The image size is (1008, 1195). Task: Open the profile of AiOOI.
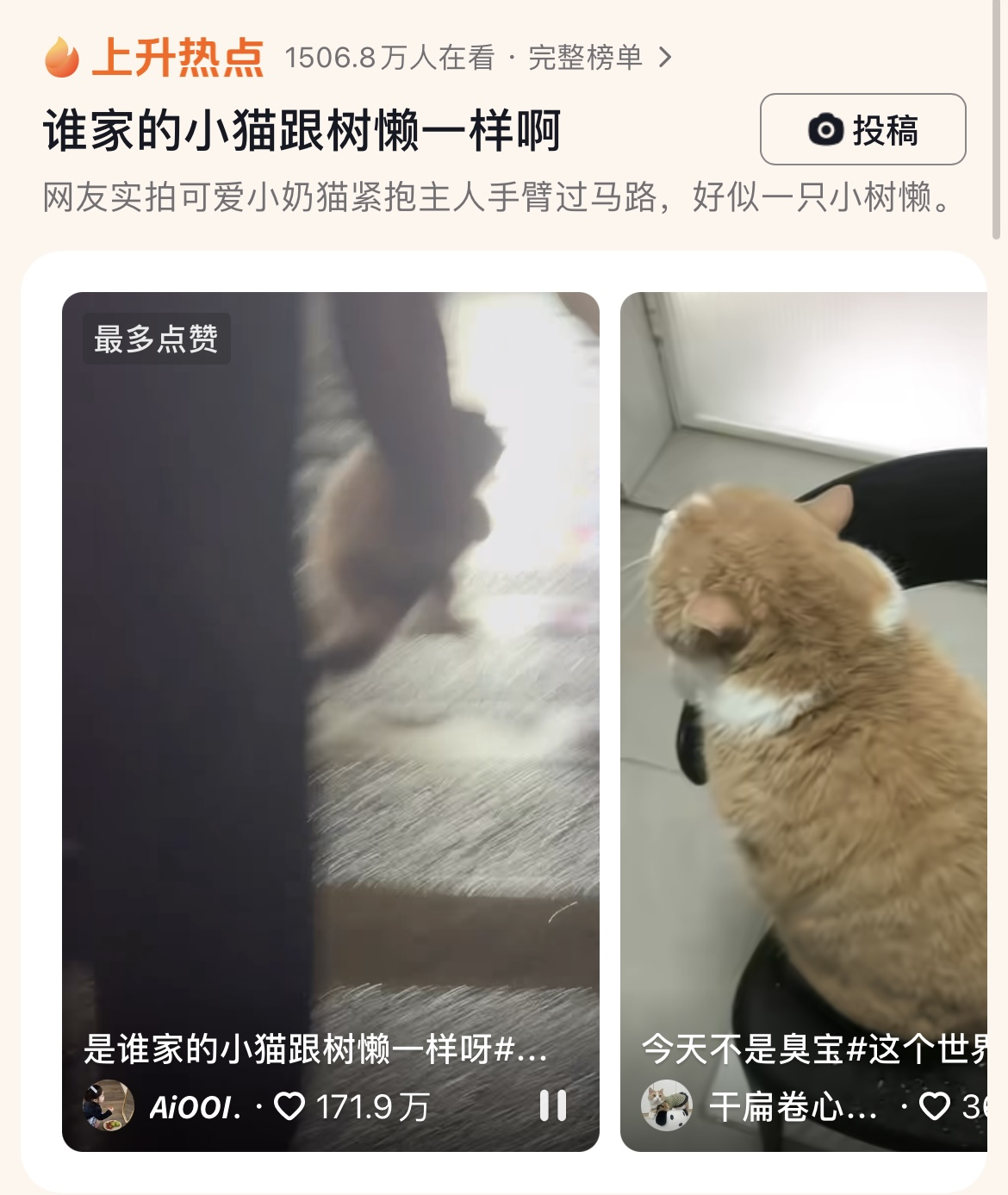[109, 1105]
